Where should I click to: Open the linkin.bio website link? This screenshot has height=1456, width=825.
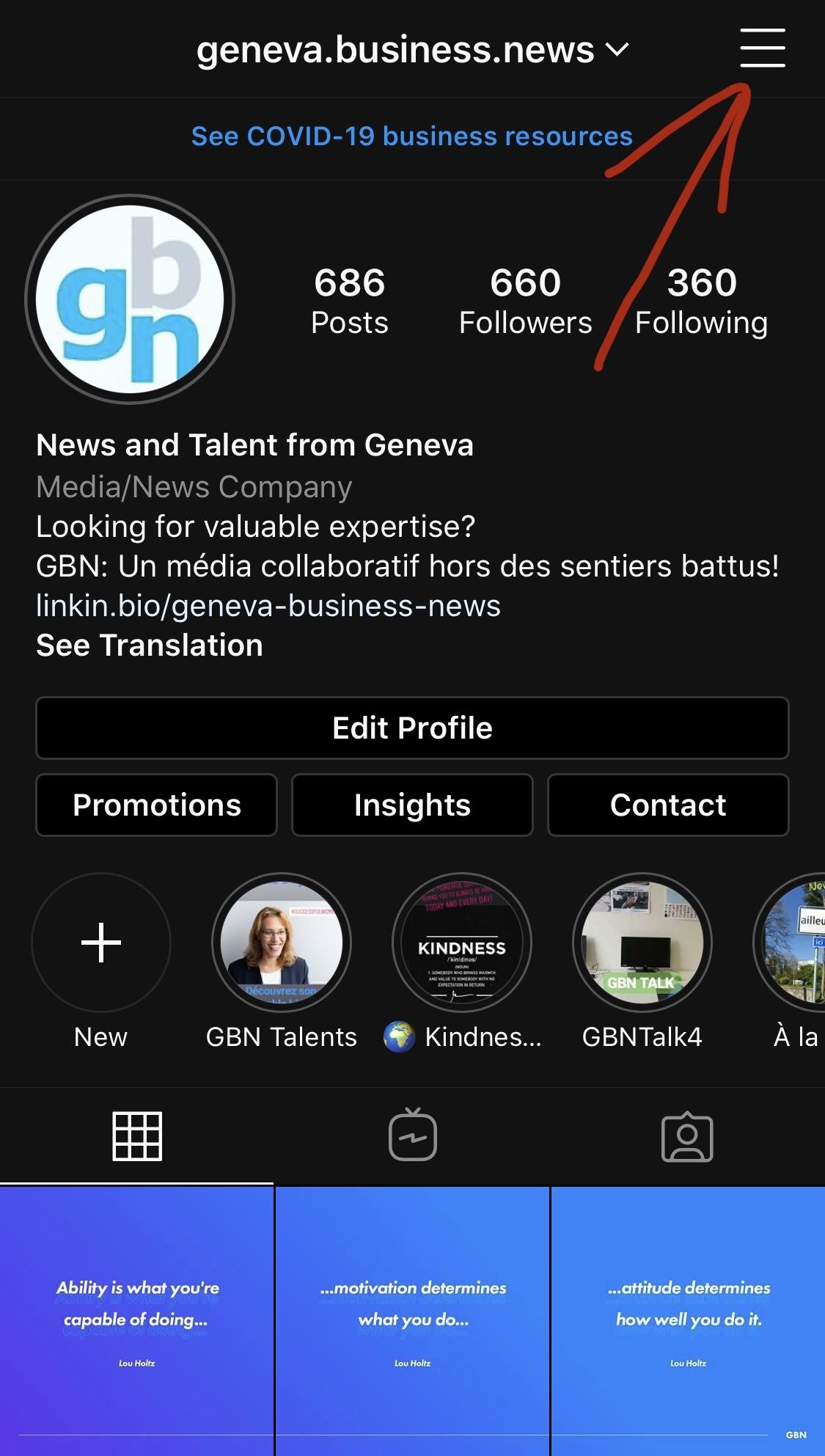click(268, 606)
